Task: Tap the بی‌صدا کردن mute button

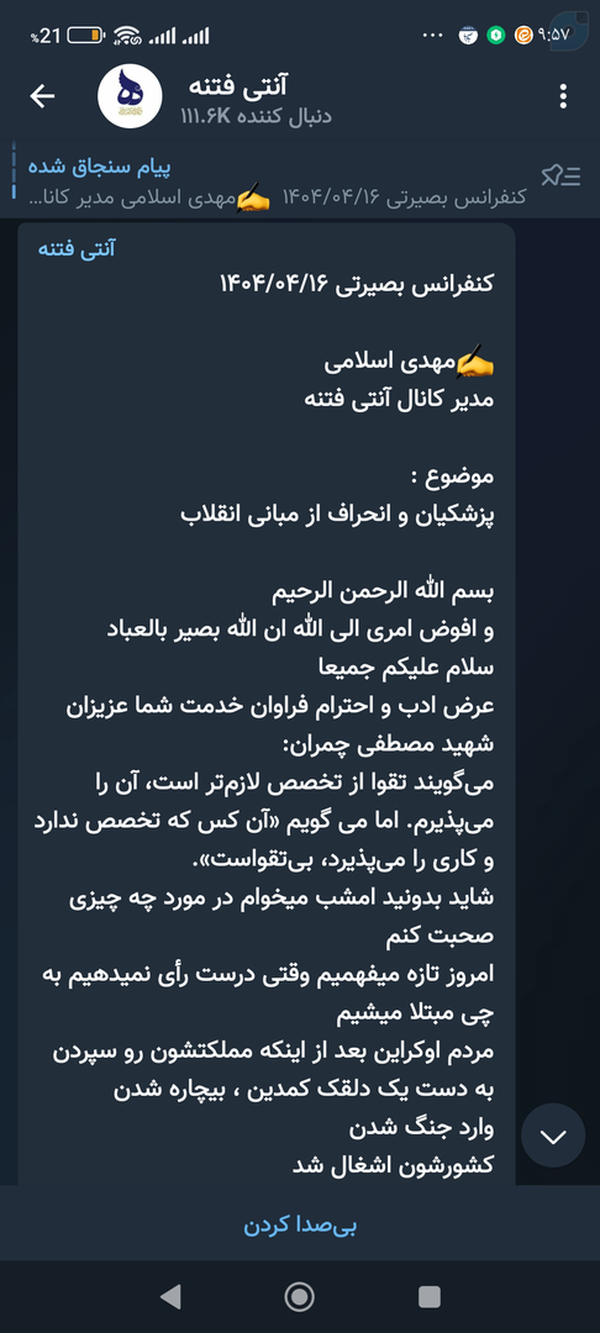Action: pyautogui.click(x=300, y=1225)
